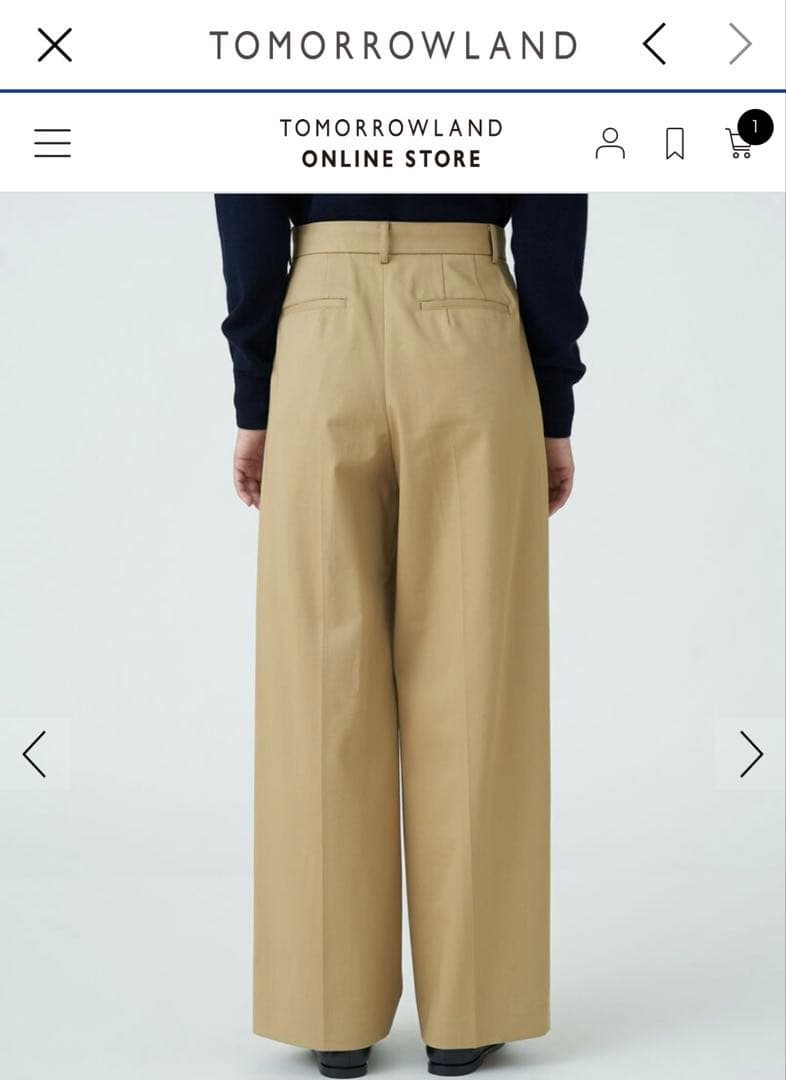Go forward to the next web page
Image resolution: width=786 pixels, height=1080 pixels.
tap(739, 45)
